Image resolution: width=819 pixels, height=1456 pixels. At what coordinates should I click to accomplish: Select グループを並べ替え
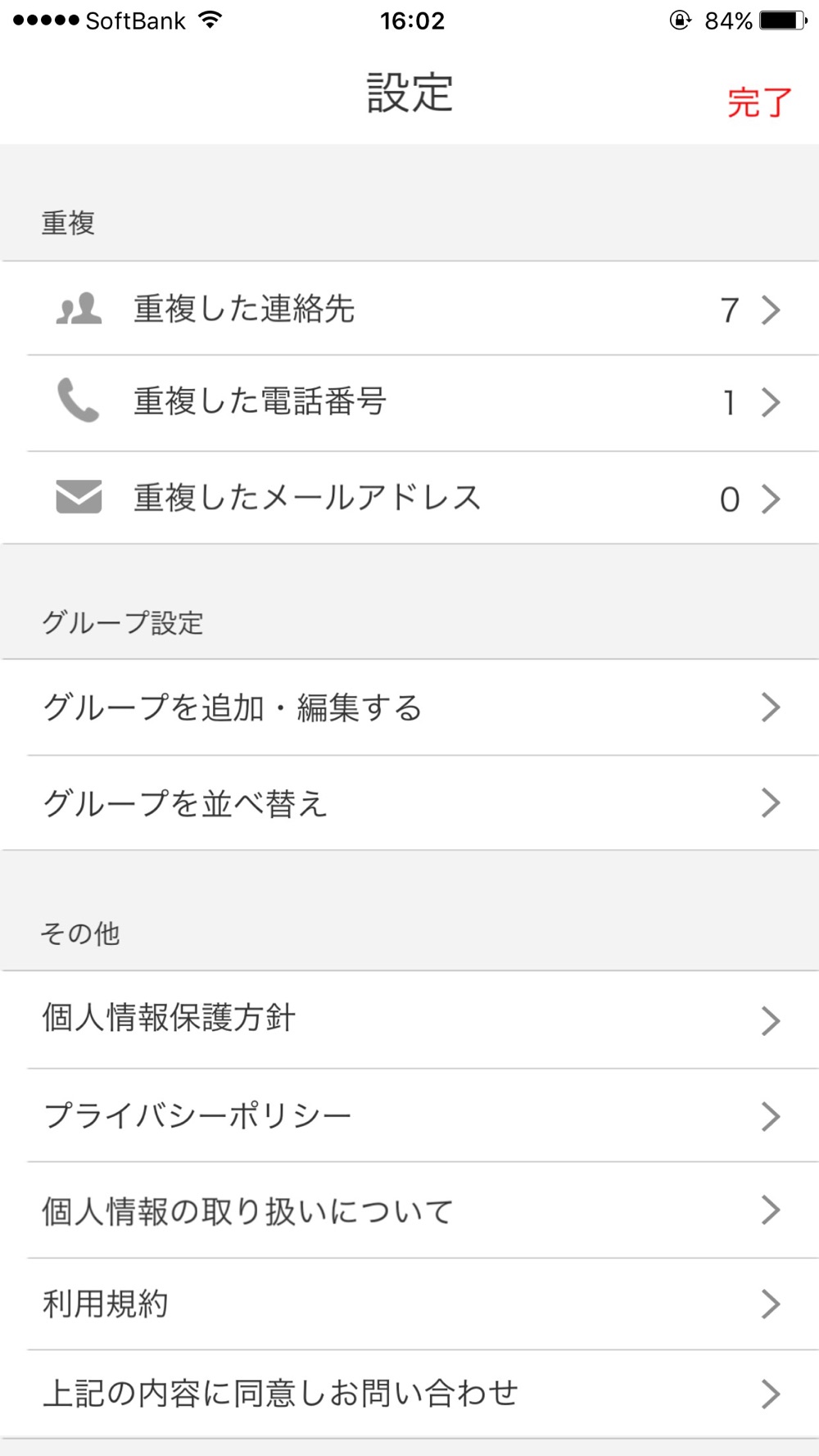(x=409, y=803)
